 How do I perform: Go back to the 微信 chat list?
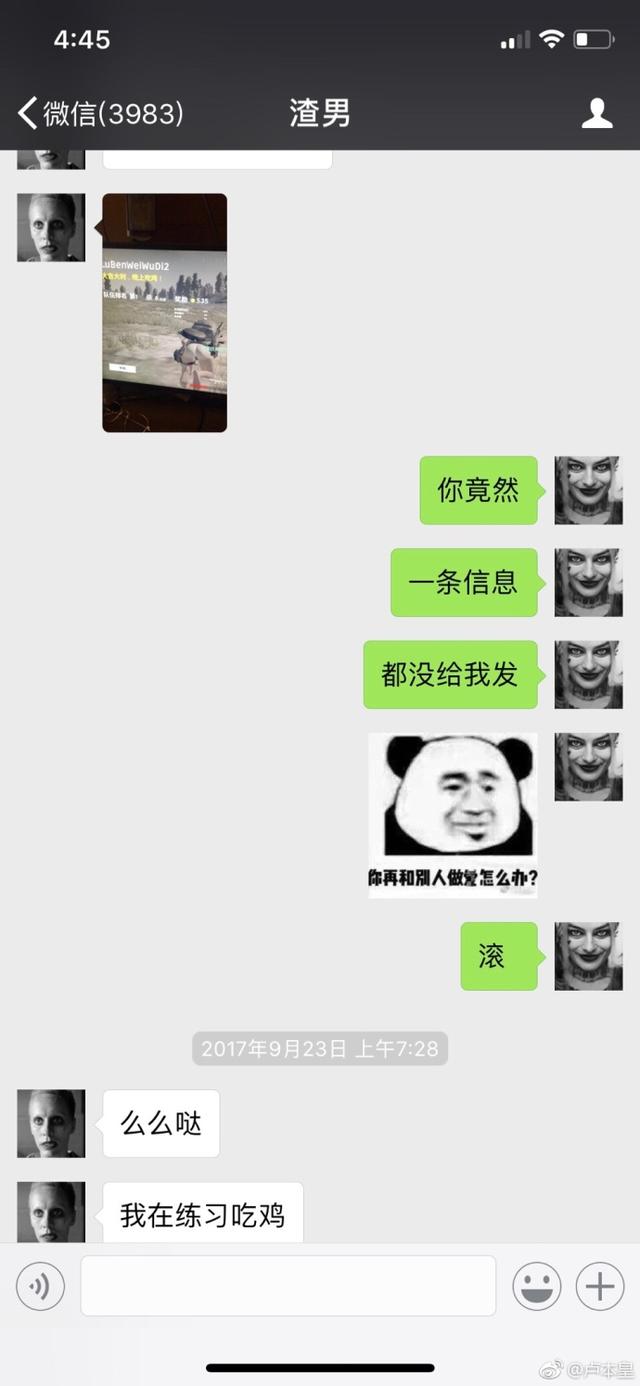tap(100, 113)
